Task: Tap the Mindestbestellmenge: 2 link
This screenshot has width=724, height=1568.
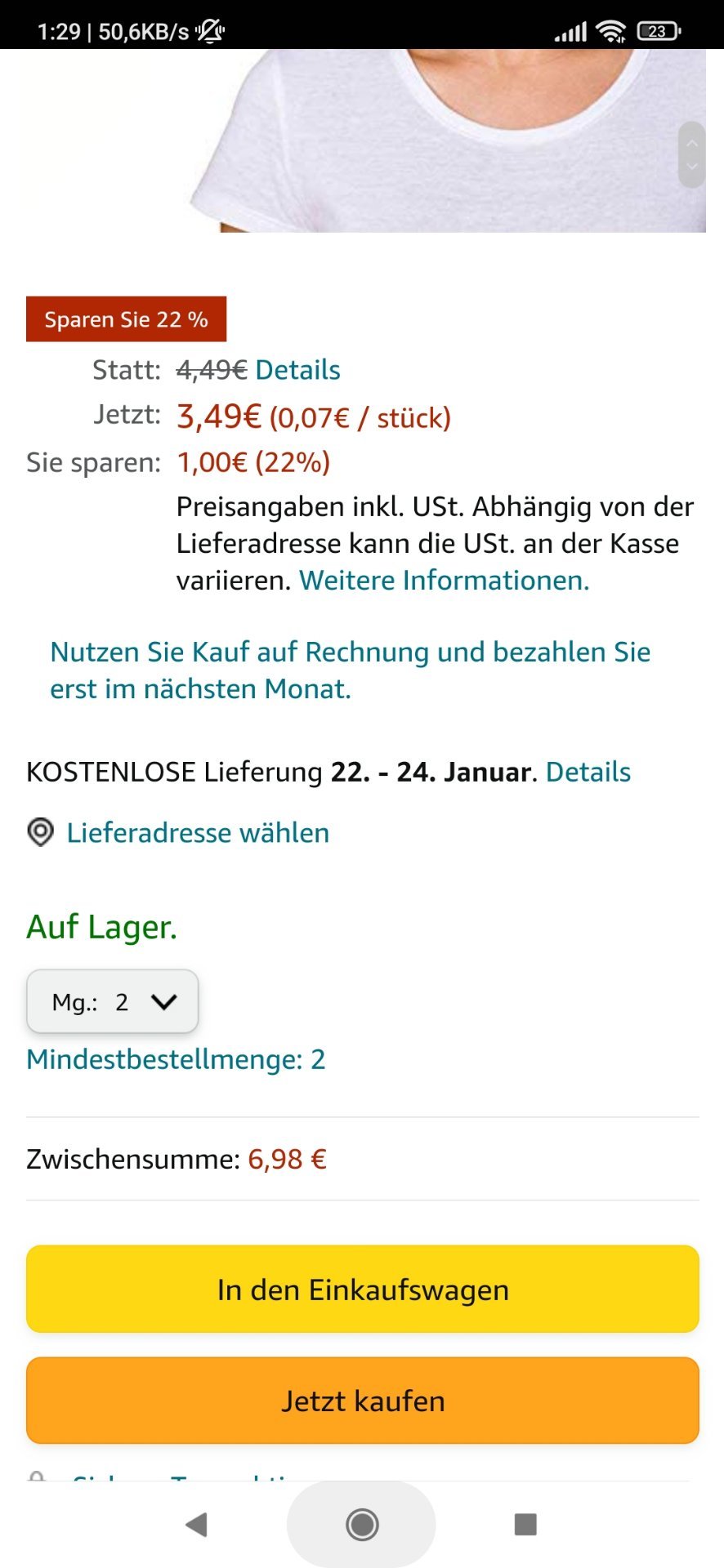Action: click(176, 1059)
